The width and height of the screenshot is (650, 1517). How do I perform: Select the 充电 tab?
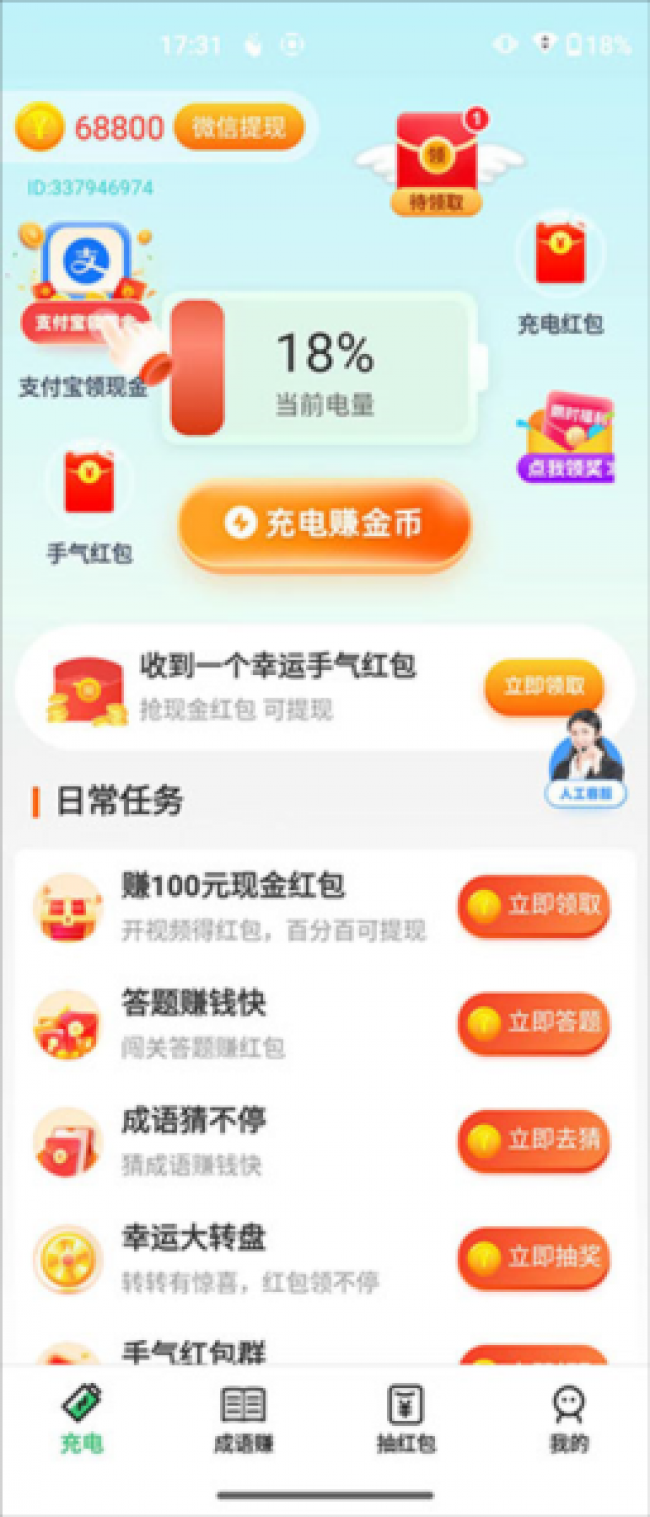click(81, 1418)
